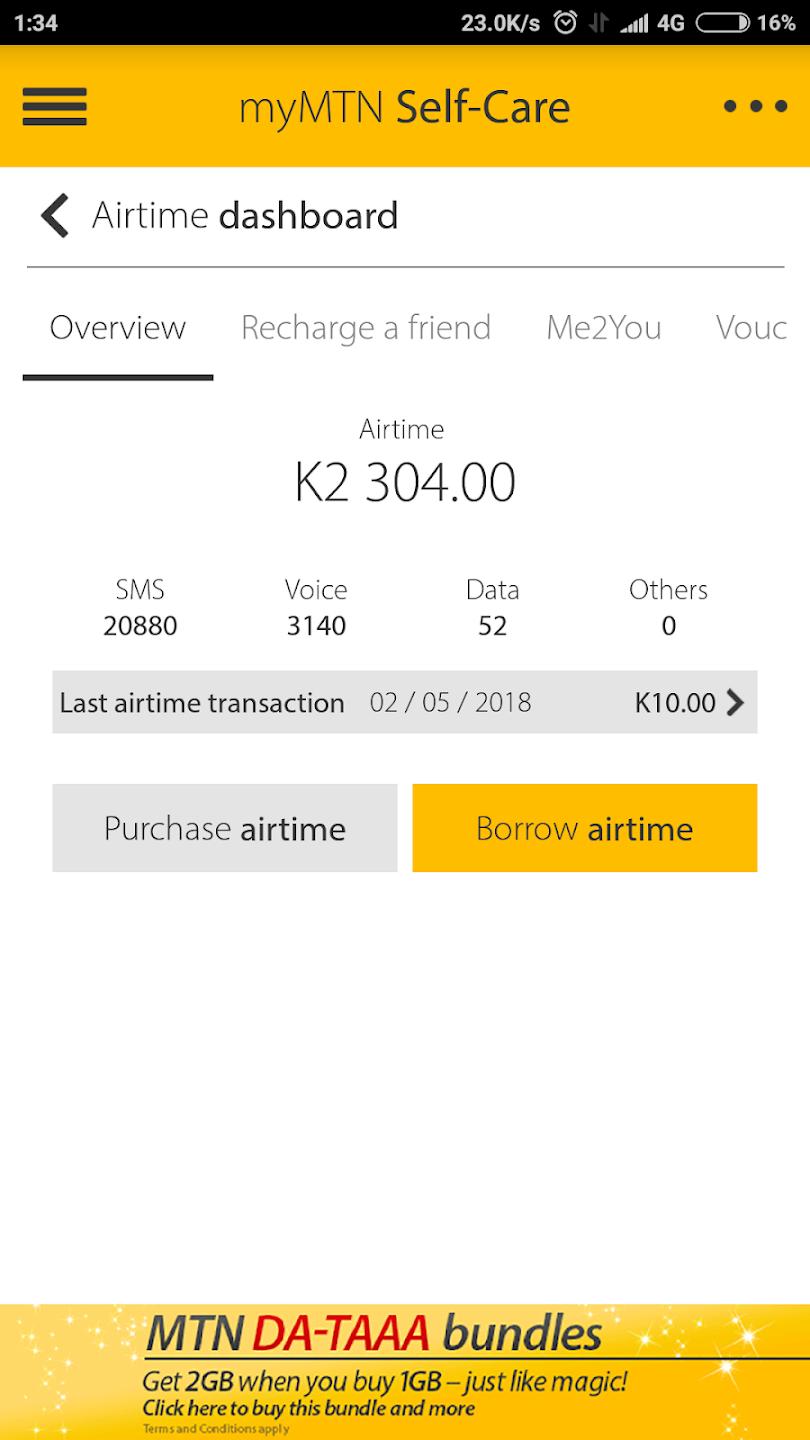This screenshot has width=810, height=1440.
Task: Tap Borrow airtime
Action: 584,828
